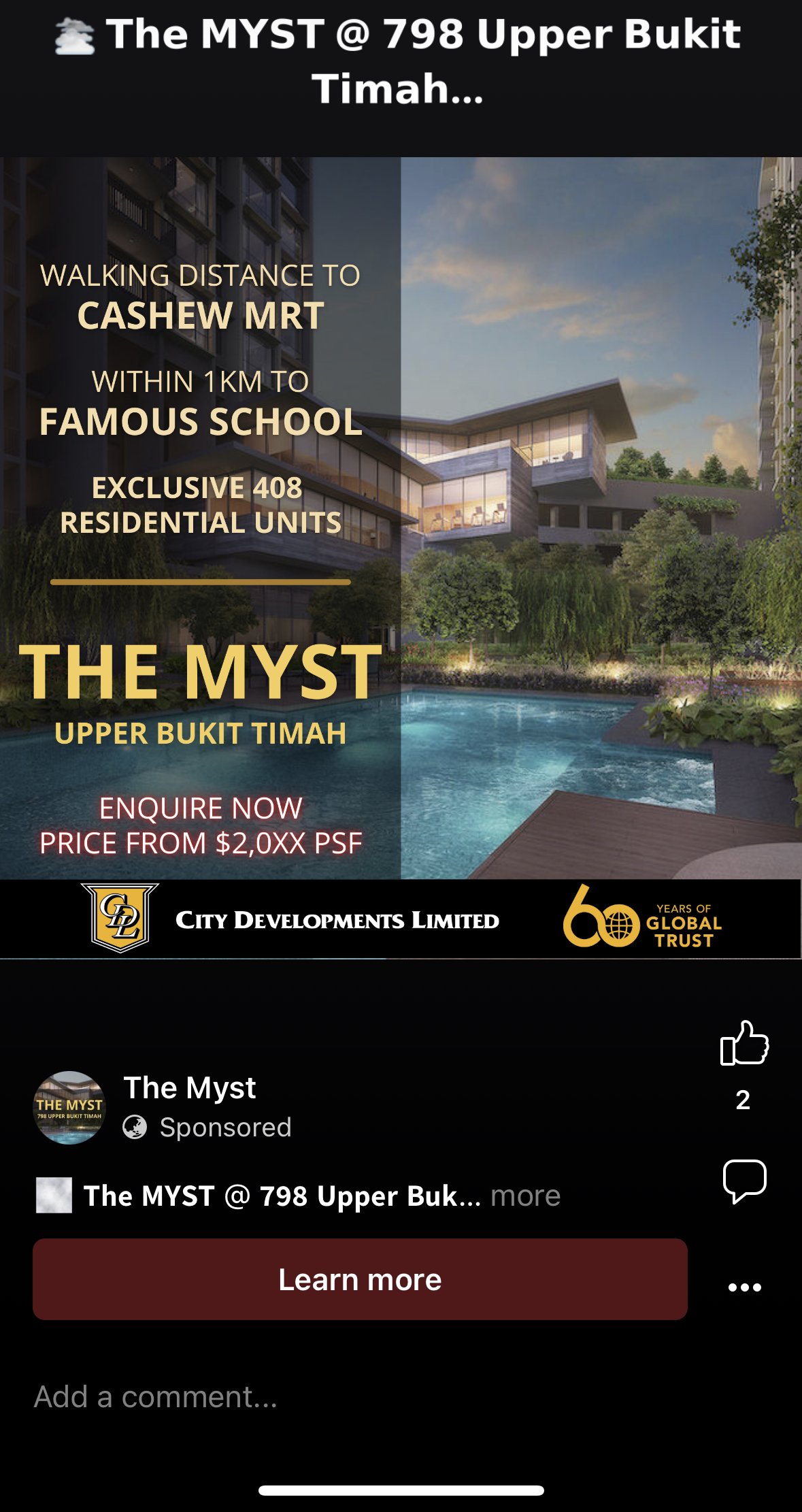Tap the Learn more button
The height and width of the screenshot is (1512, 802).
tap(360, 1280)
